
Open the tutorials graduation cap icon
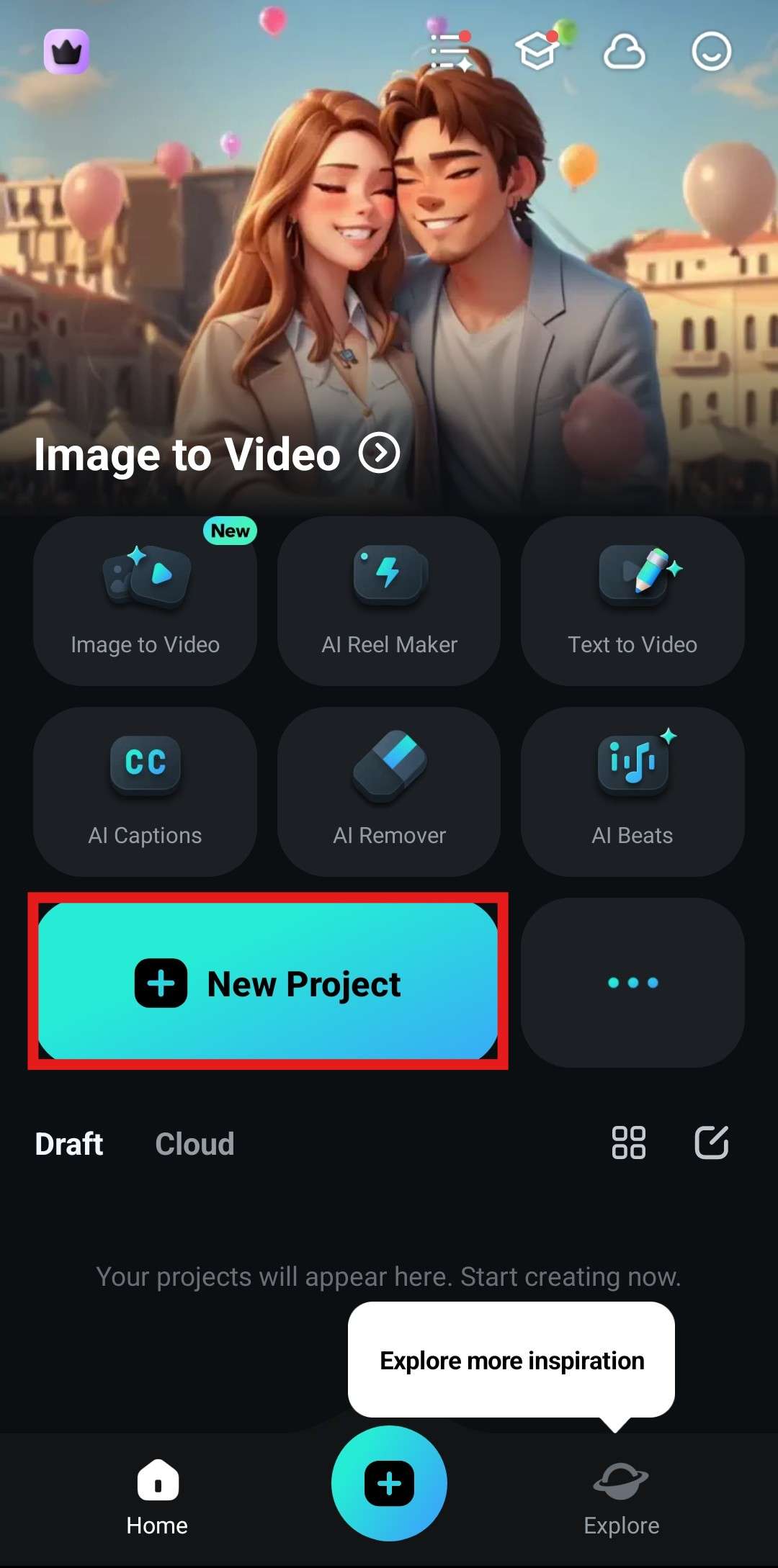537,52
